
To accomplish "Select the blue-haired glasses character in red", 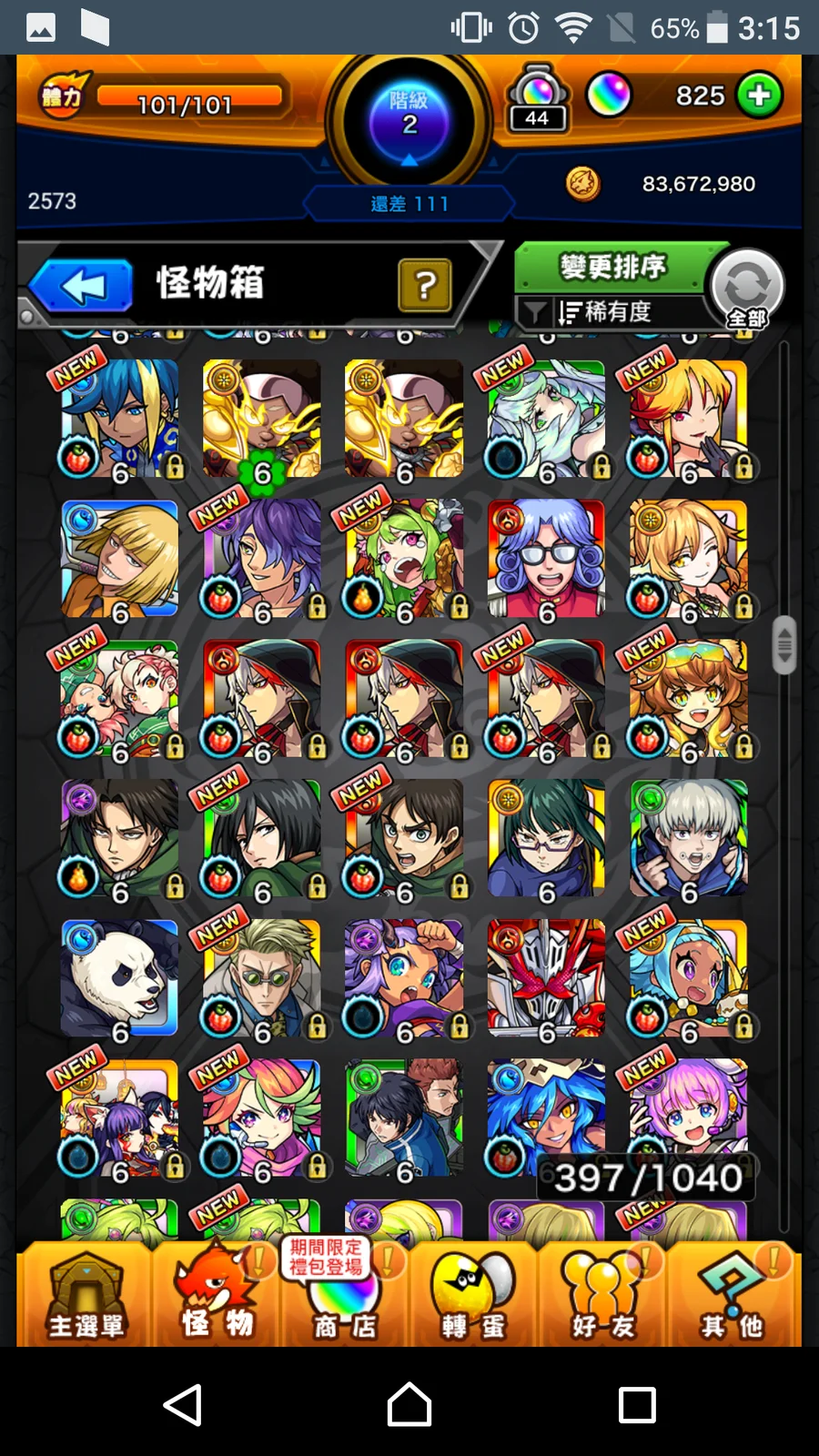I will tap(546, 559).
